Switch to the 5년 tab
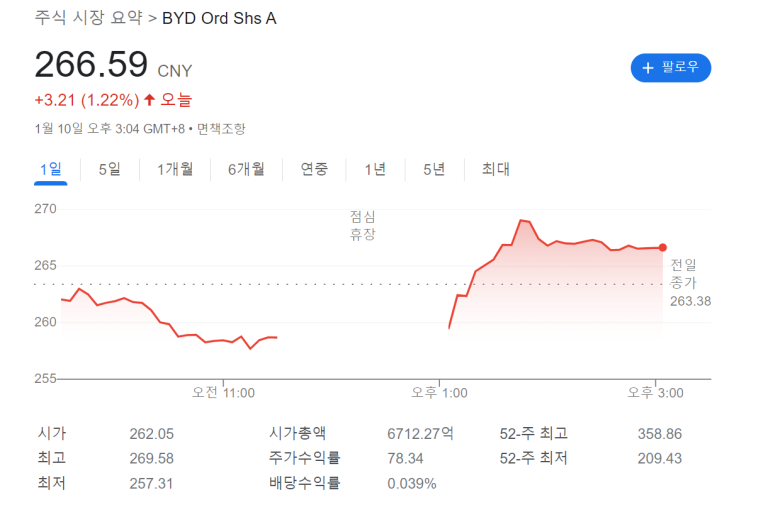The width and height of the screenshot is (768, 505). coord(434,169)
